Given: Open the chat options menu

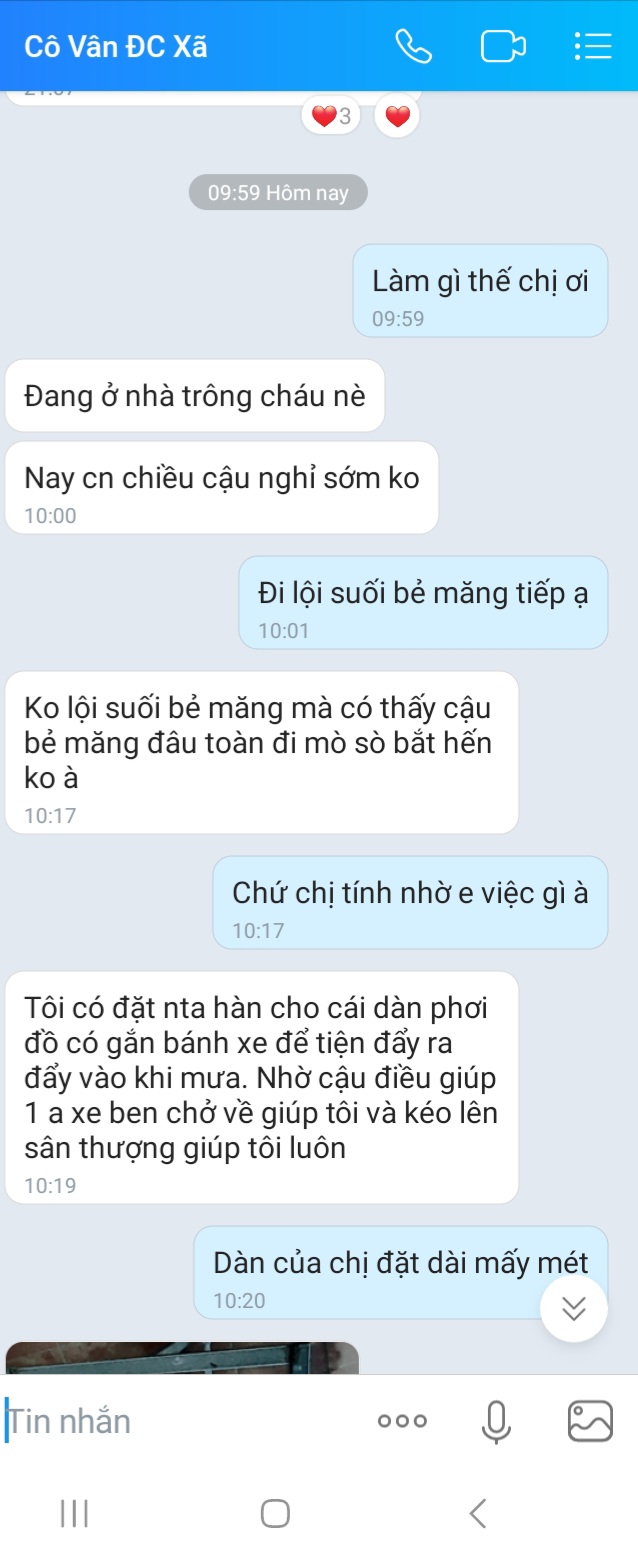Looking at the screenshot, I should coord(592,47).
